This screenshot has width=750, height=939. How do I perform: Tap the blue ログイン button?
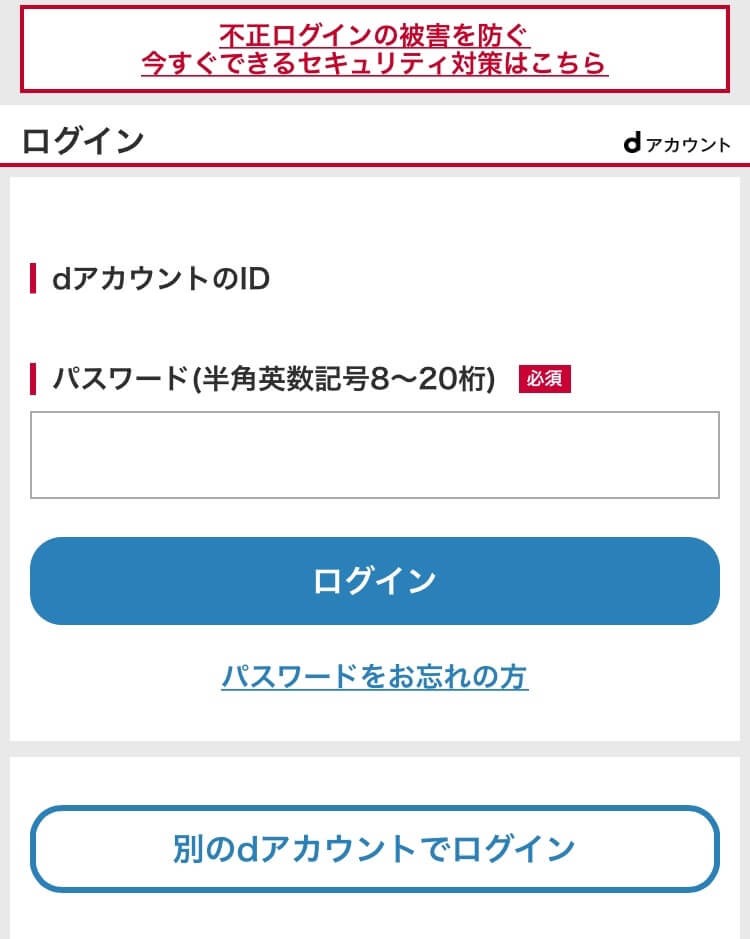(x=374, y=581)
